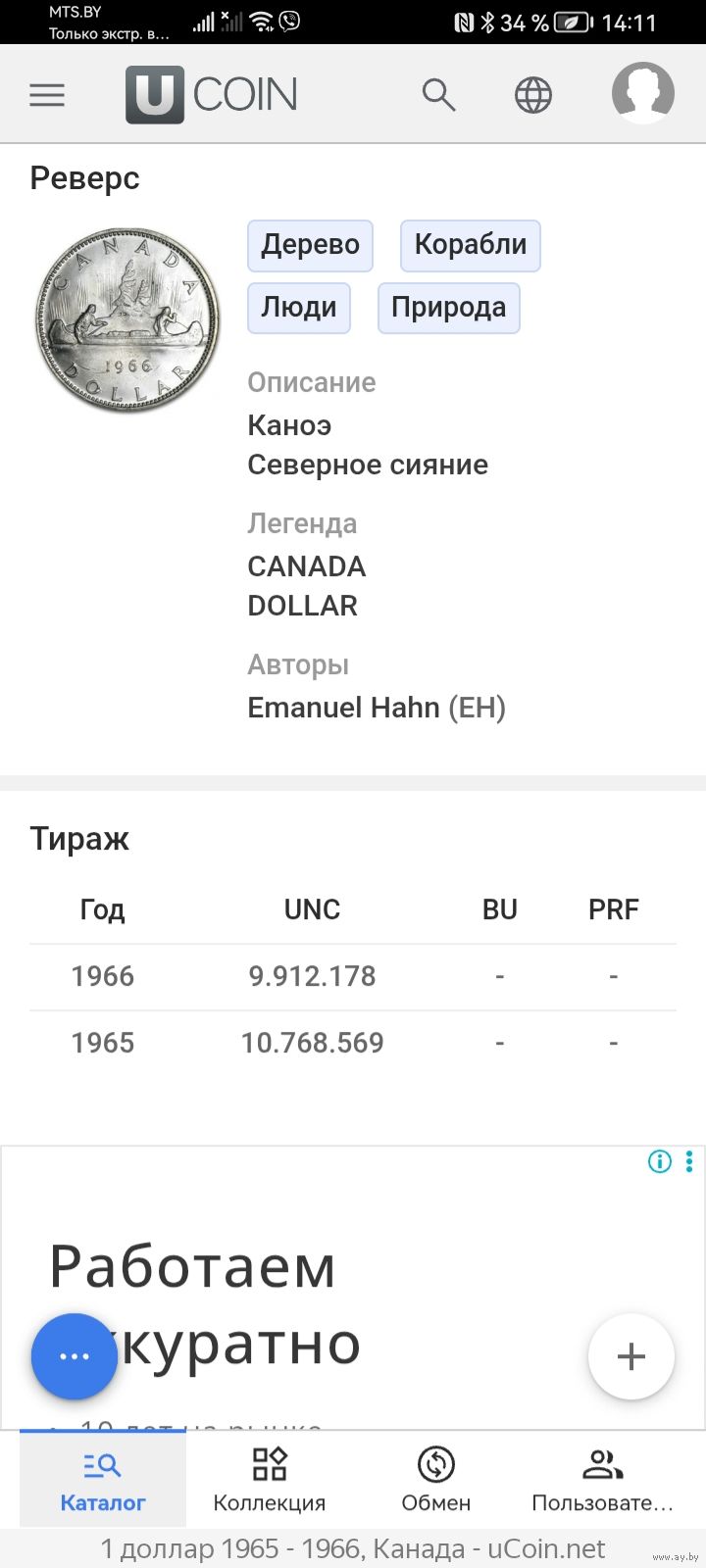
Task: Open the ad options three-dot menu
Action: tap(689, 1161)
